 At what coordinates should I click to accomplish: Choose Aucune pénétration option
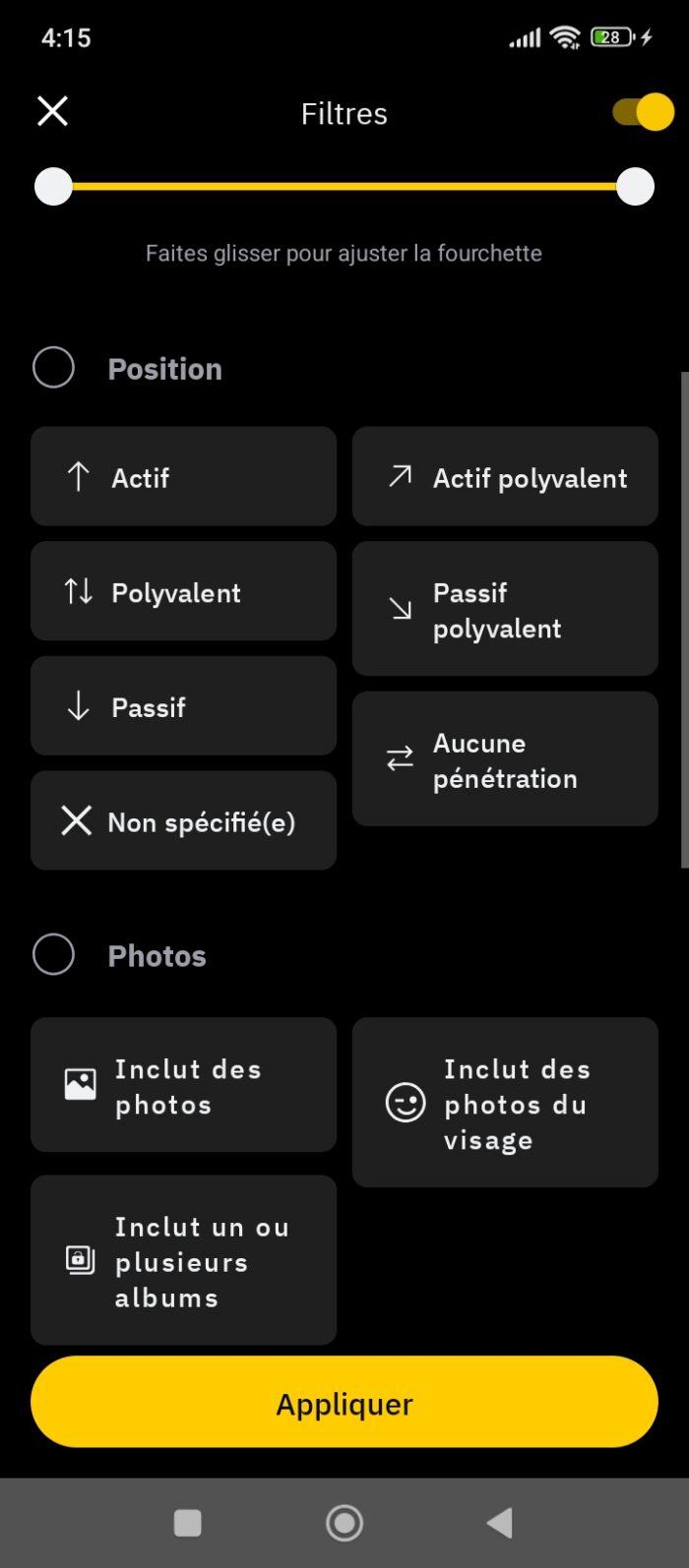click(x=505, y=759)
